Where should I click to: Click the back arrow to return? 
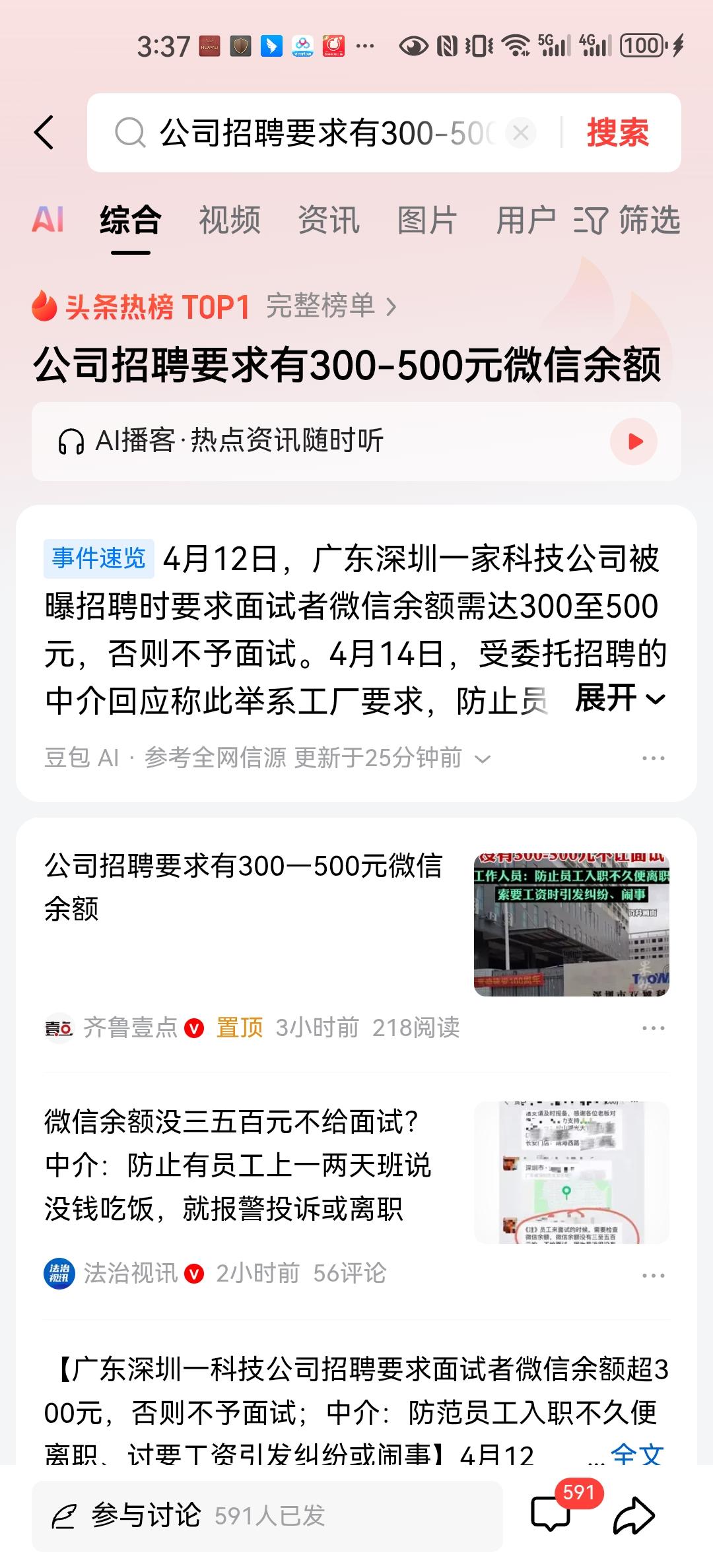(44, 132)
